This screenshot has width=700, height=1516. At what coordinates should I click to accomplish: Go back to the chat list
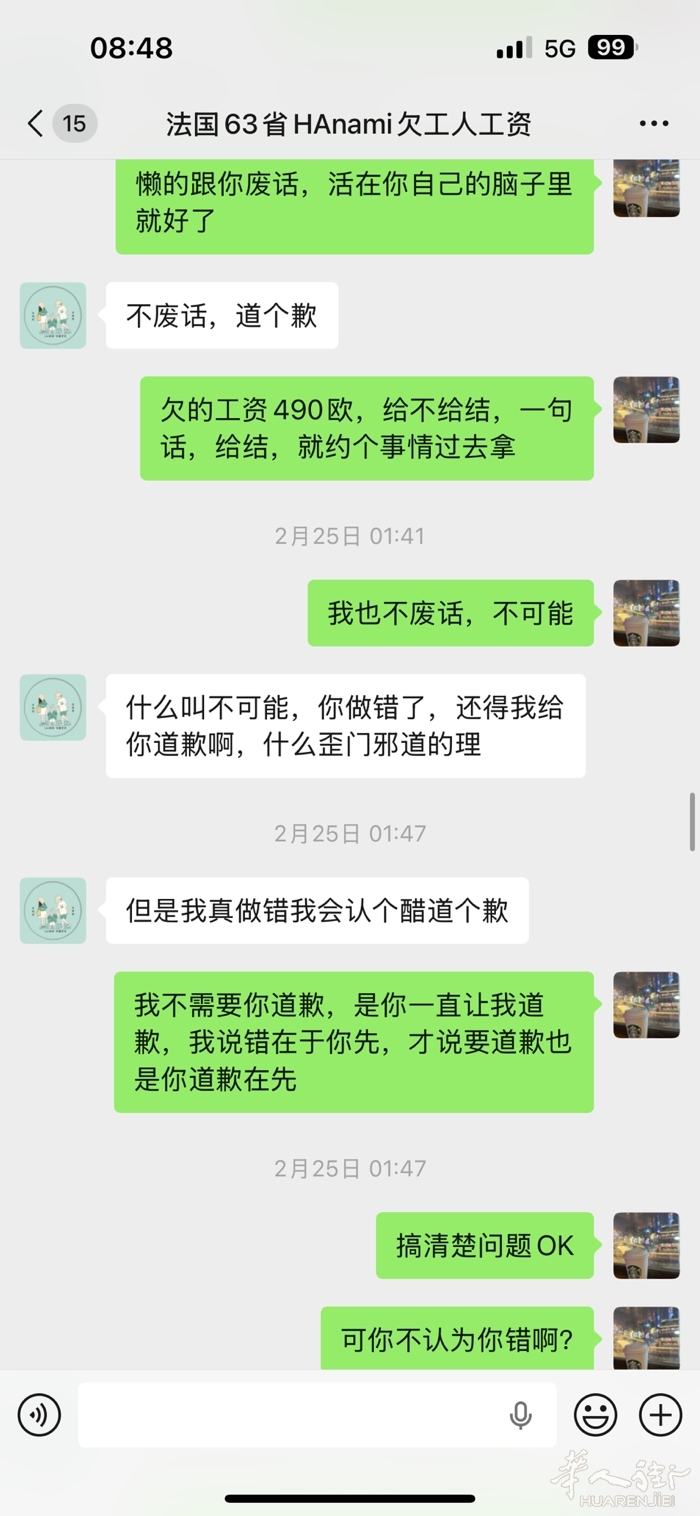pyautogui.click(x=37, y=124)
